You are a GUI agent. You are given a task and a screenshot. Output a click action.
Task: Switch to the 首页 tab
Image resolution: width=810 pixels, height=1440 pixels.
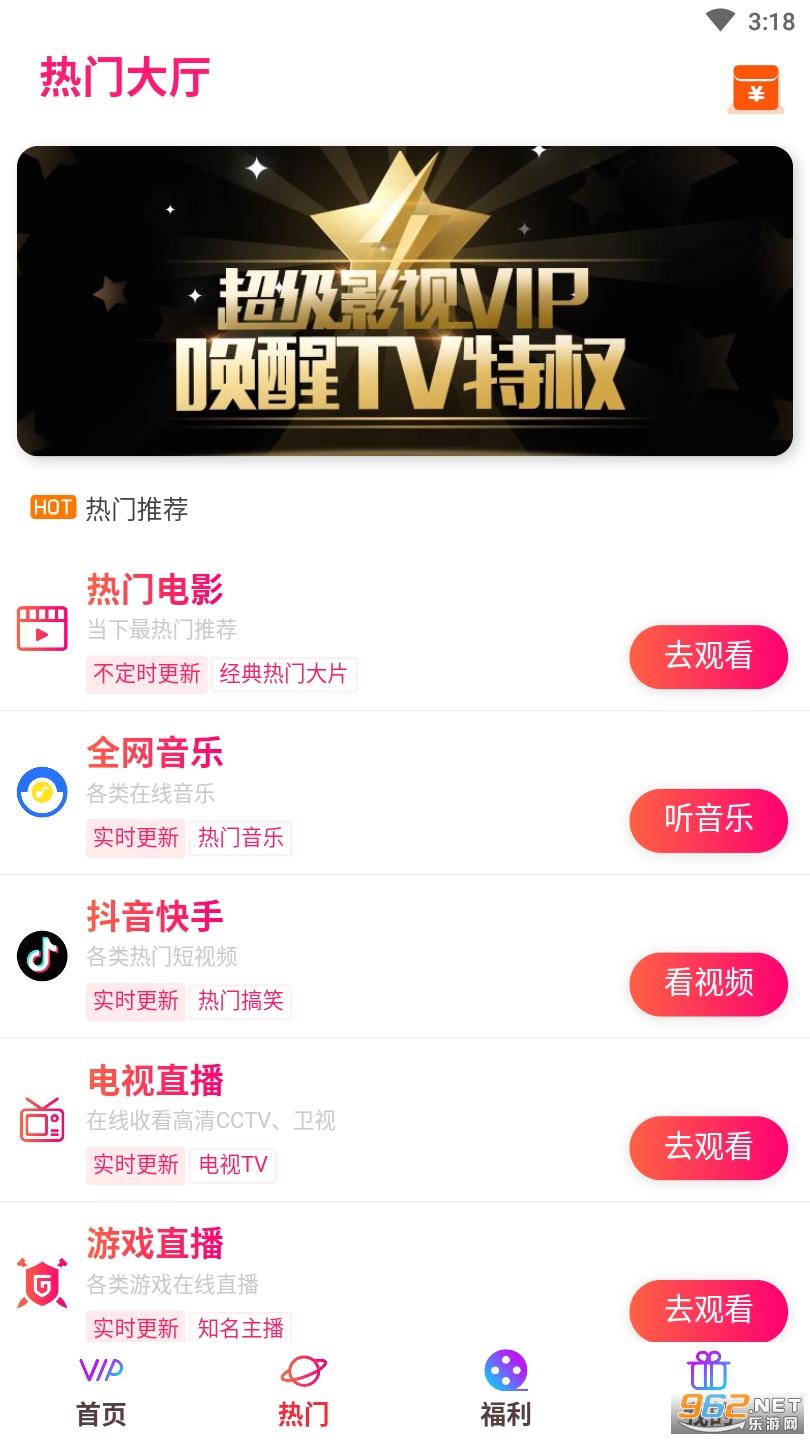101,1390
